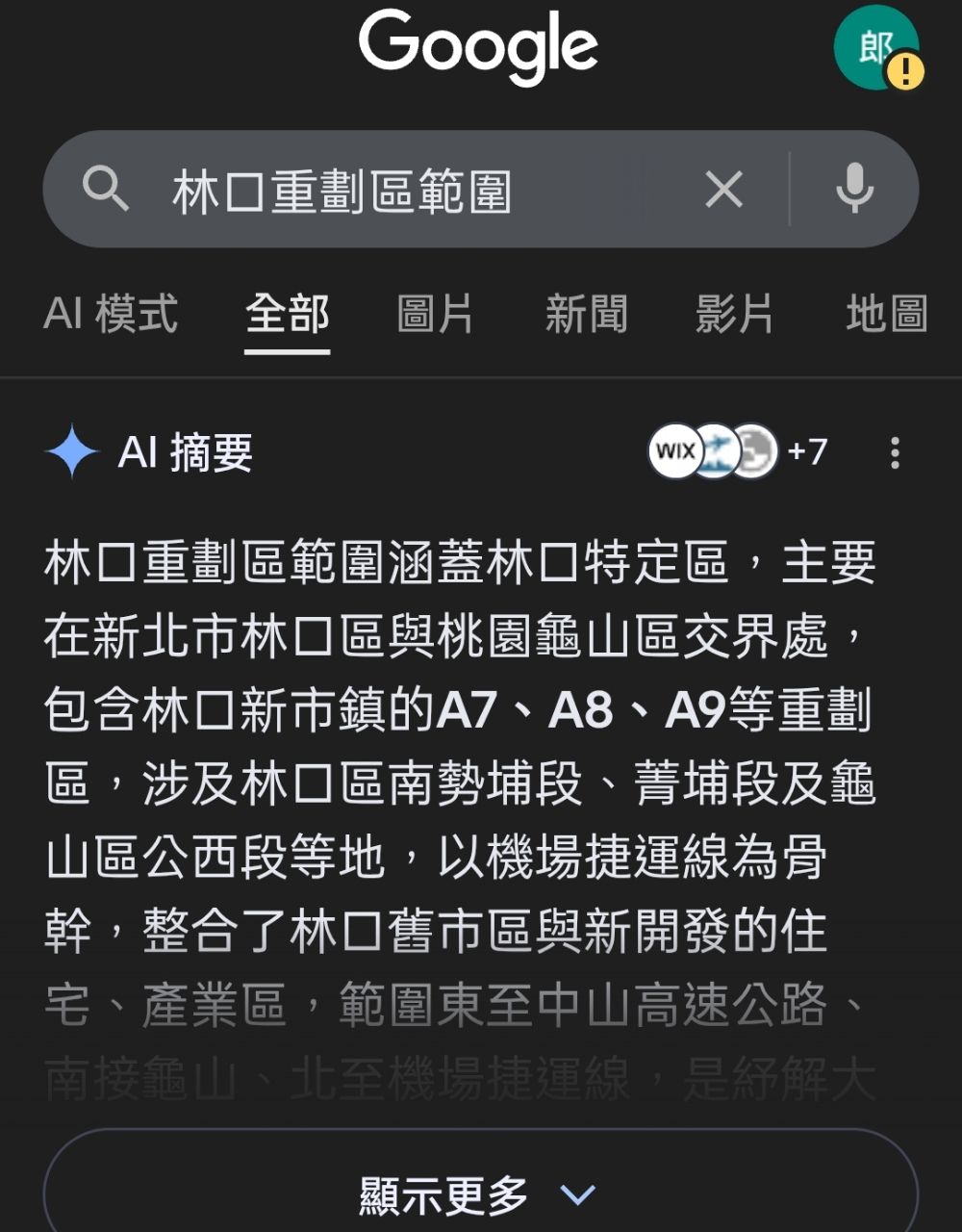Tap the Google logo to go home
The image size is (962, 1232).
478,48
